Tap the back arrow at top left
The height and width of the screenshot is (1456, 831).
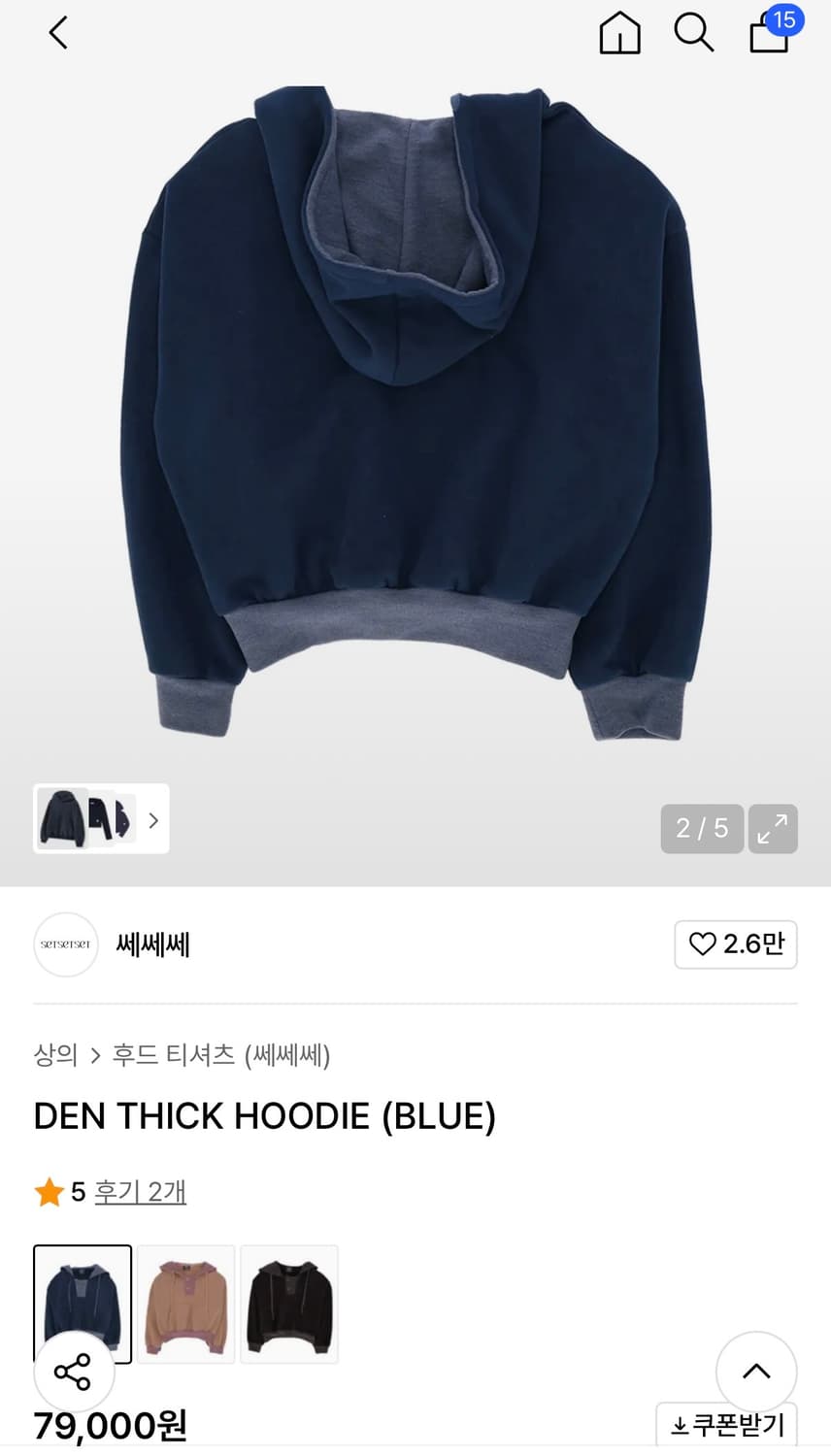point(57,32)
